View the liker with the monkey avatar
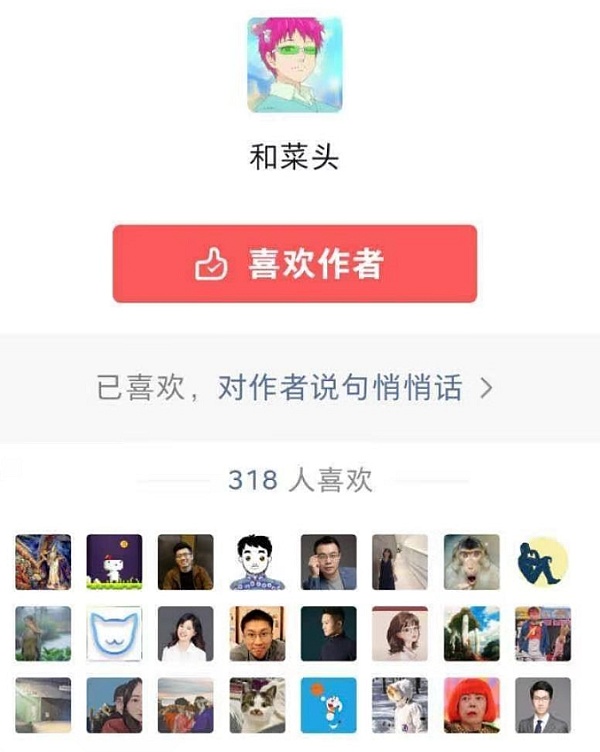This screenshot has width=600, height=752. (x=471, y=562)
